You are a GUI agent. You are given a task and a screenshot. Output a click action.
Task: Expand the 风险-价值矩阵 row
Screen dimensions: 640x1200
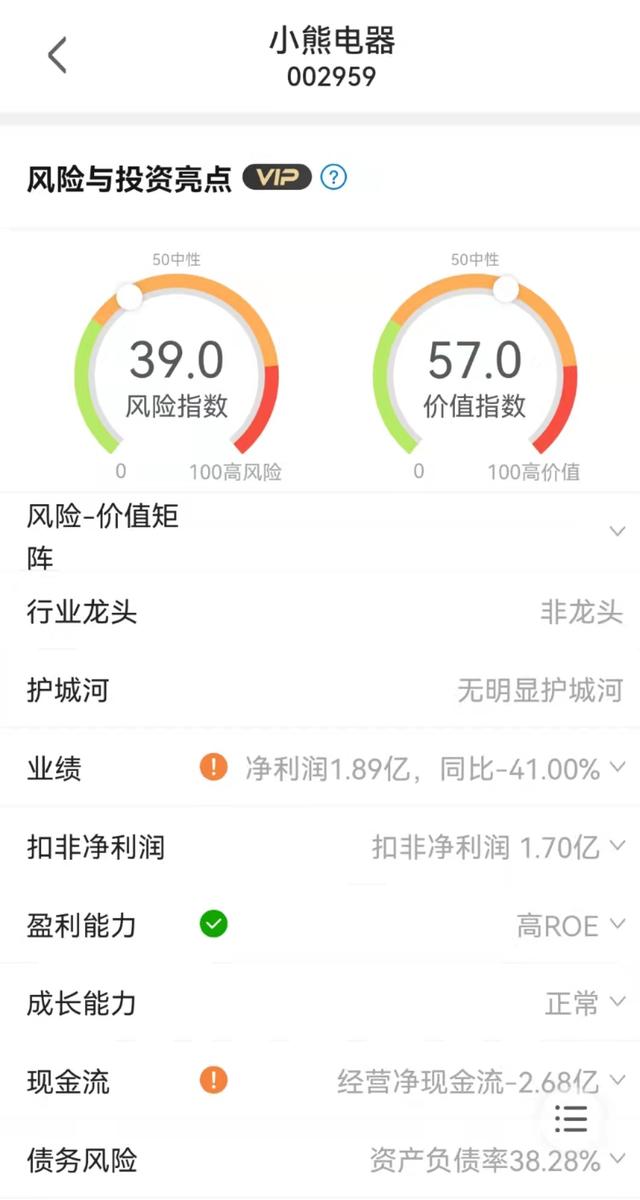click(617, 531)
